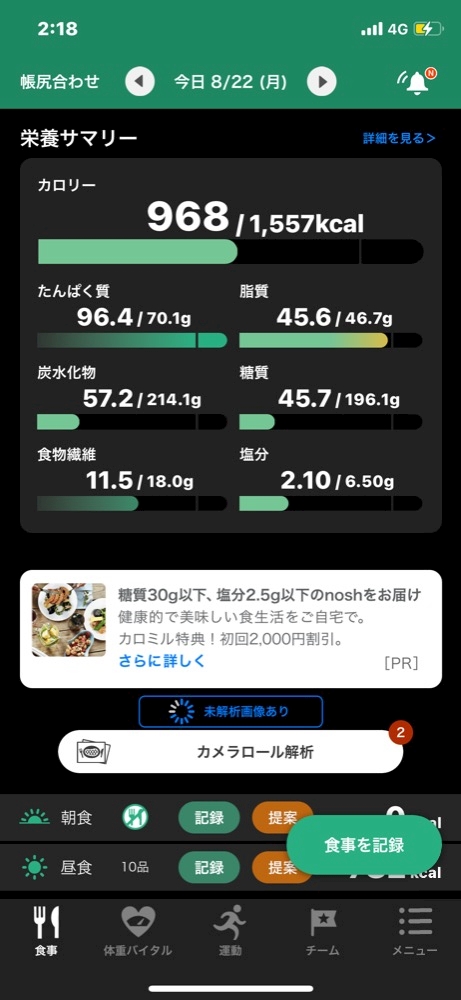
Task: Tap 提案 for 朝食
Action: [282, 818]
